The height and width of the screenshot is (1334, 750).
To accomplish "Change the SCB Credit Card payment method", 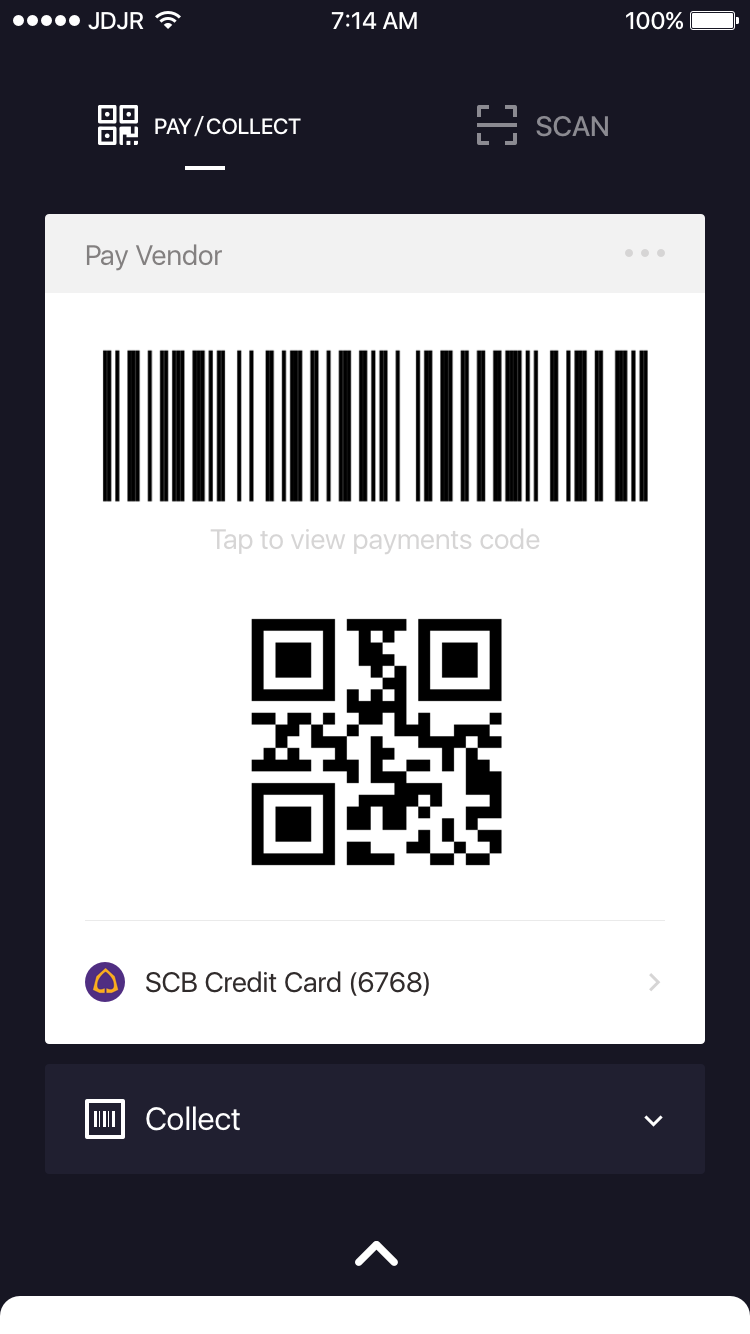I will coord(375,982).
